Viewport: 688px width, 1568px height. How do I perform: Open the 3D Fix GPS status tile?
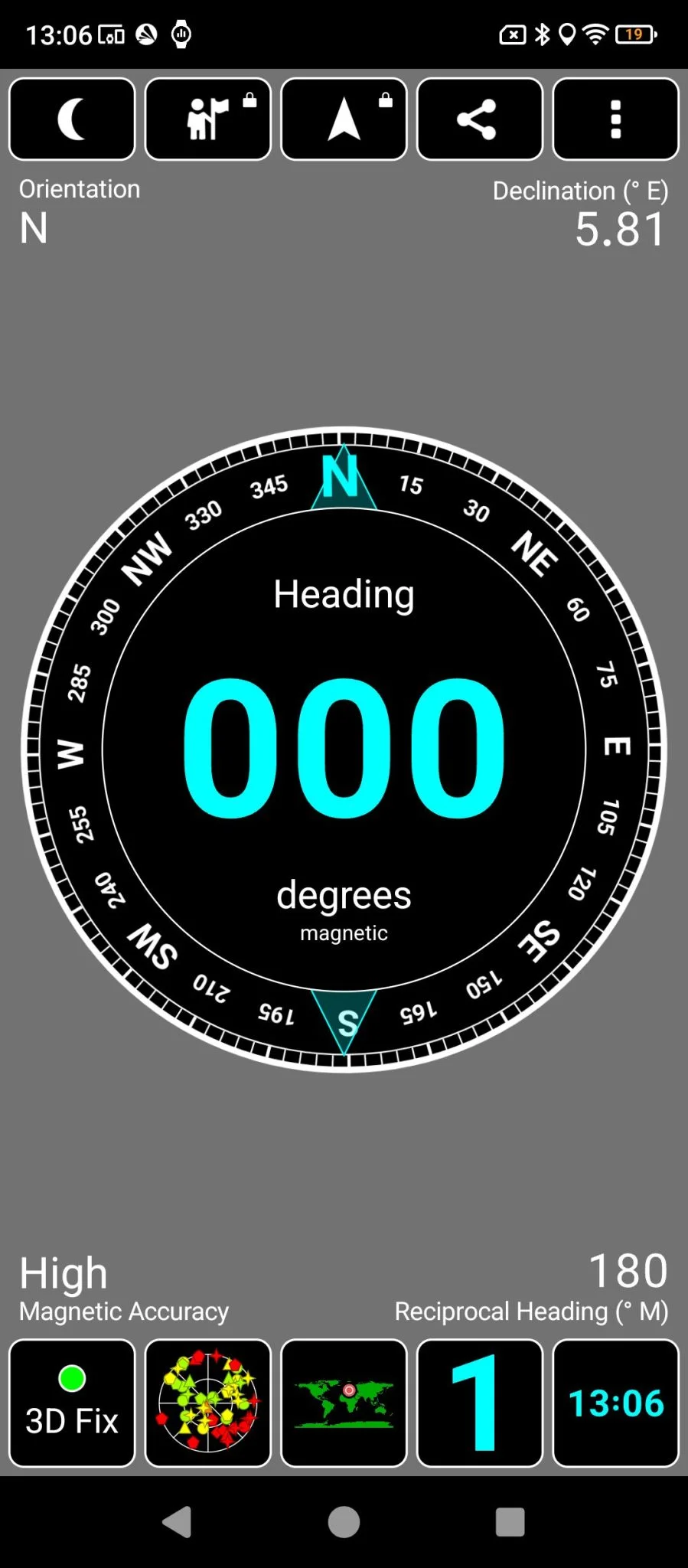click(x=72, y=1403)
